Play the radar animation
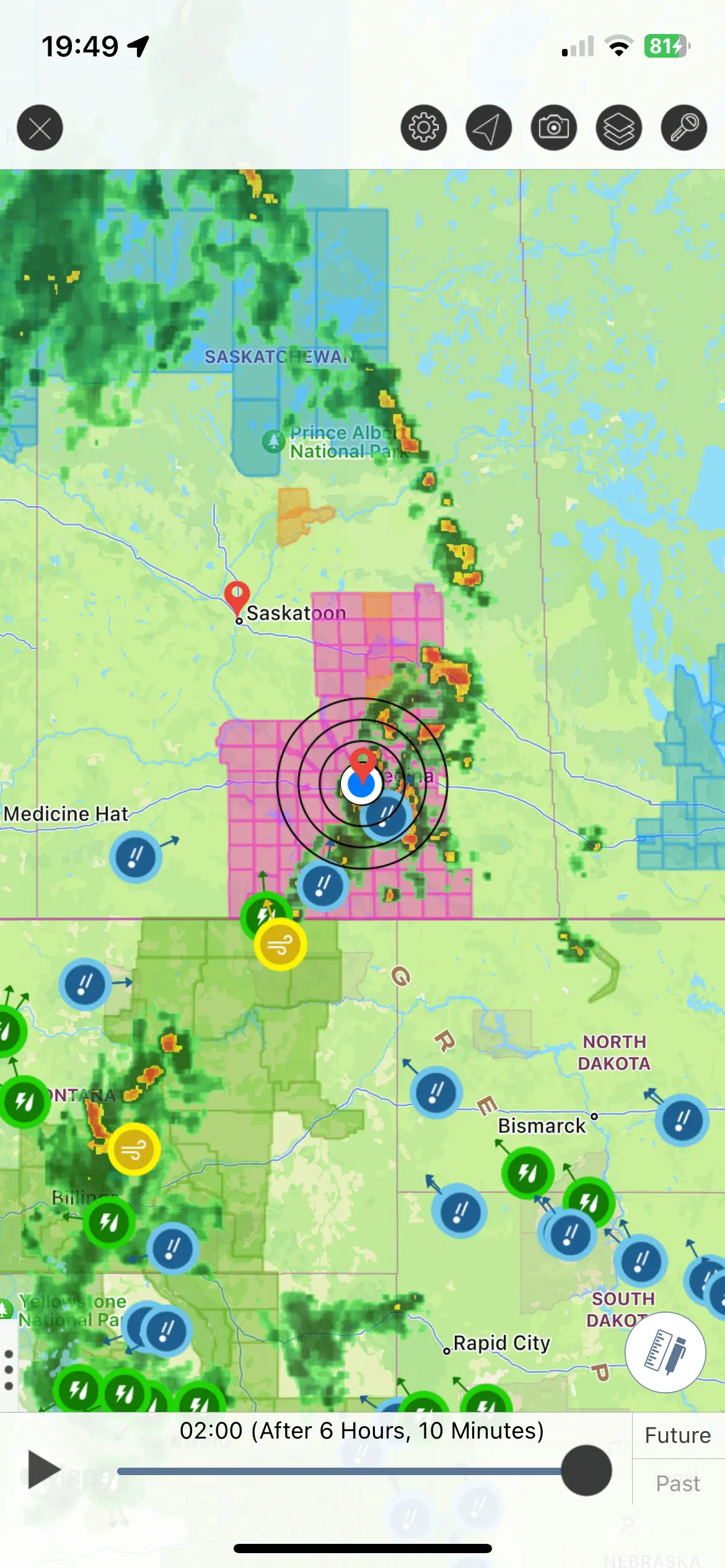 click(43, 1470)
